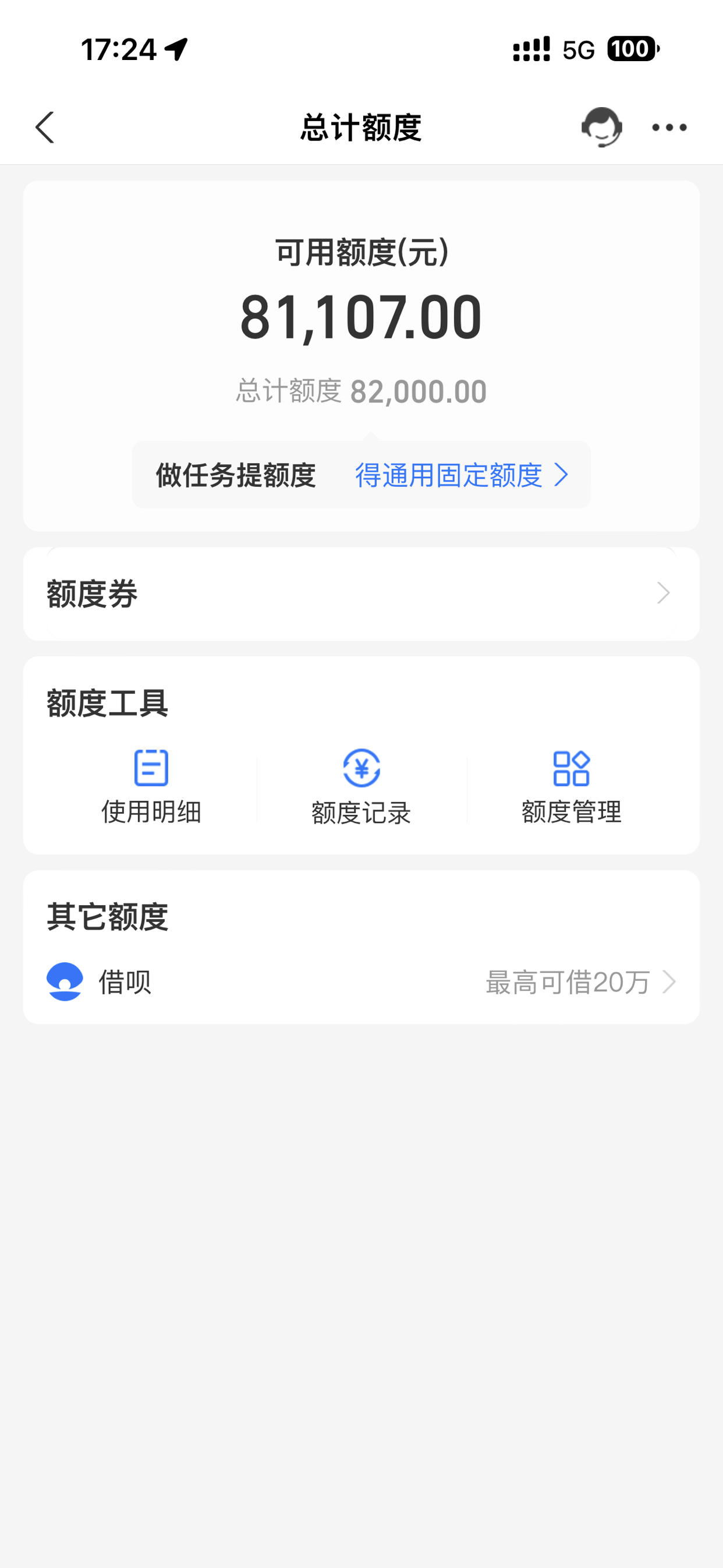Go back using the top-left arrow

(45, 127)
